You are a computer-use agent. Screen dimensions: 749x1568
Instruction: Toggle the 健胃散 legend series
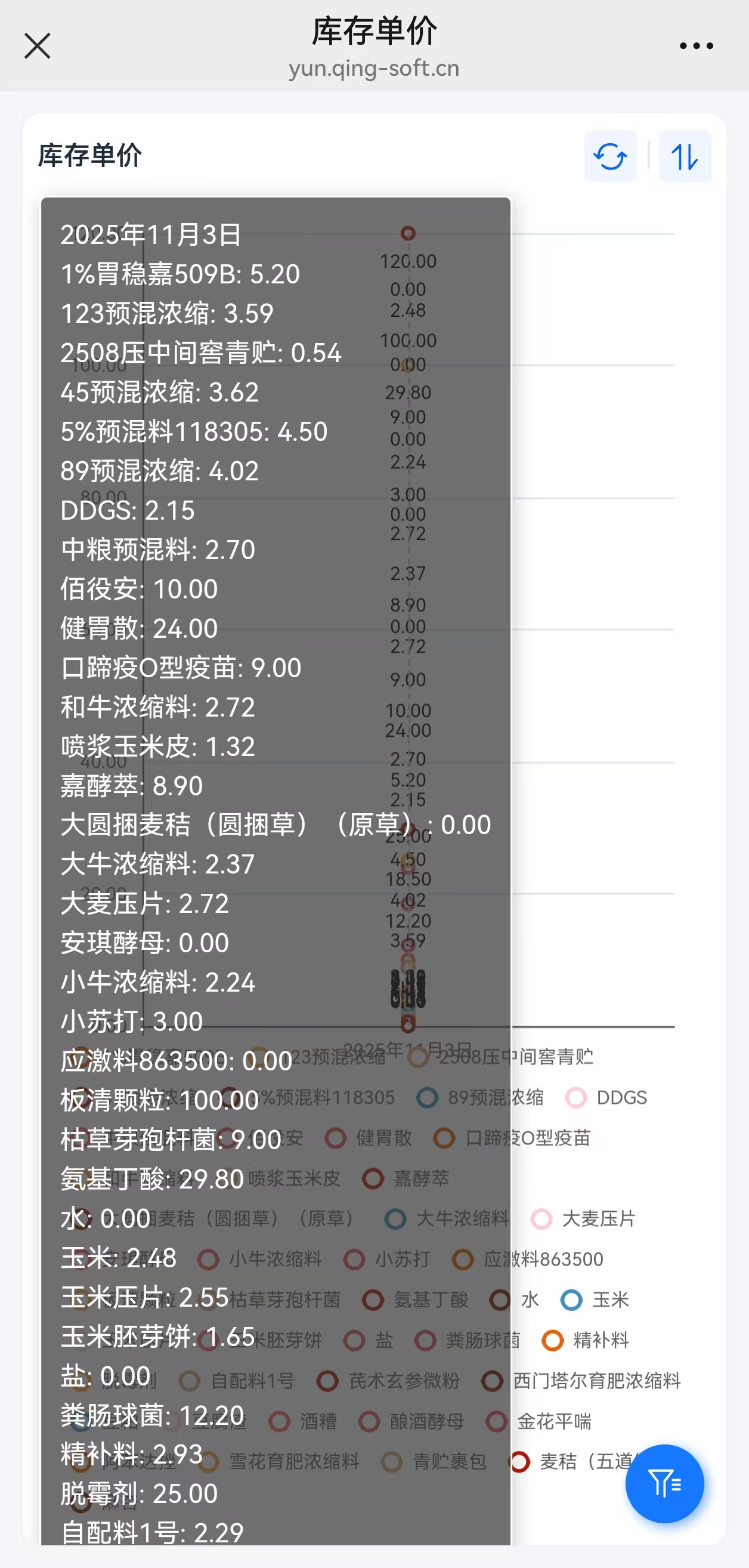coord(369,1138)
